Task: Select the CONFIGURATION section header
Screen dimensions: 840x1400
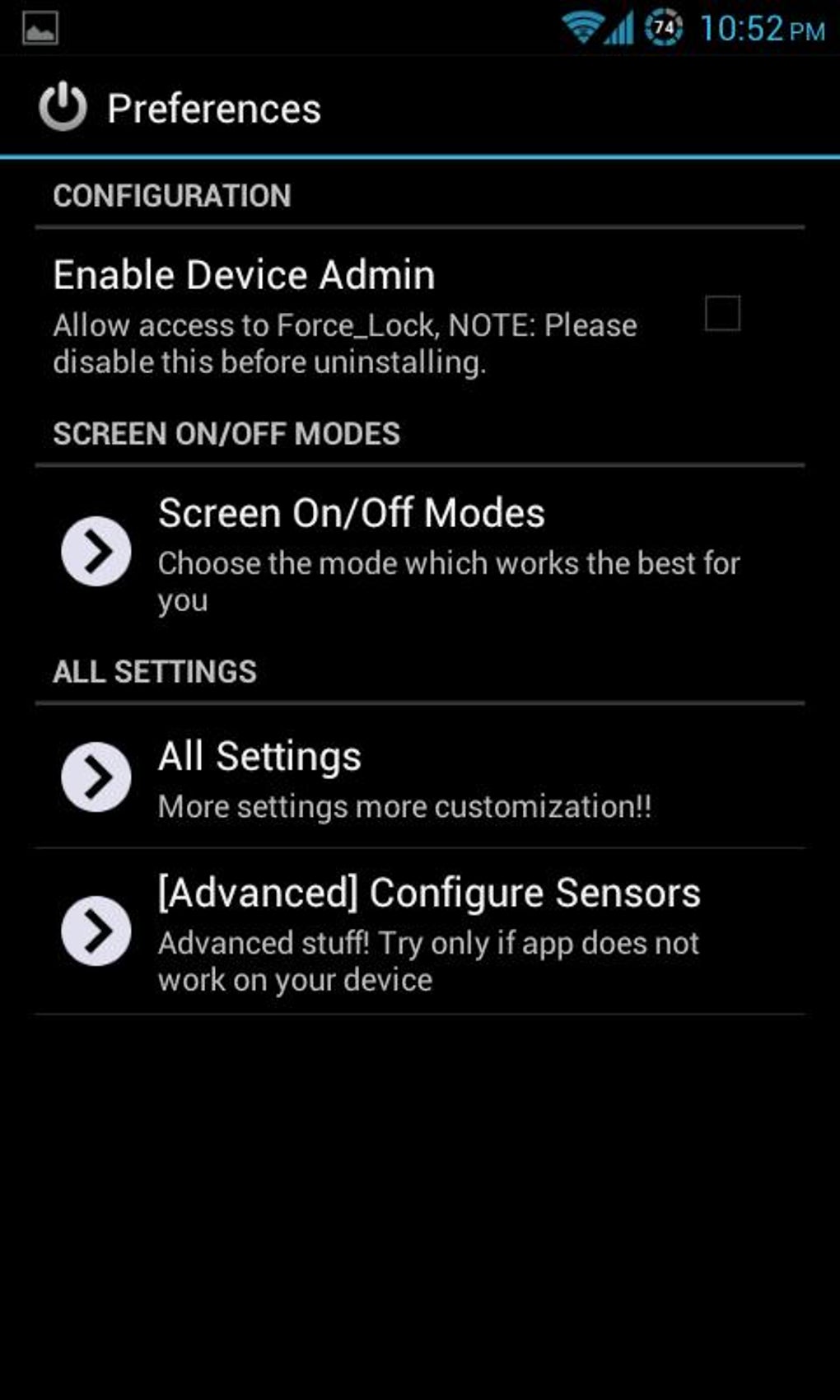Action: point(172,195)
